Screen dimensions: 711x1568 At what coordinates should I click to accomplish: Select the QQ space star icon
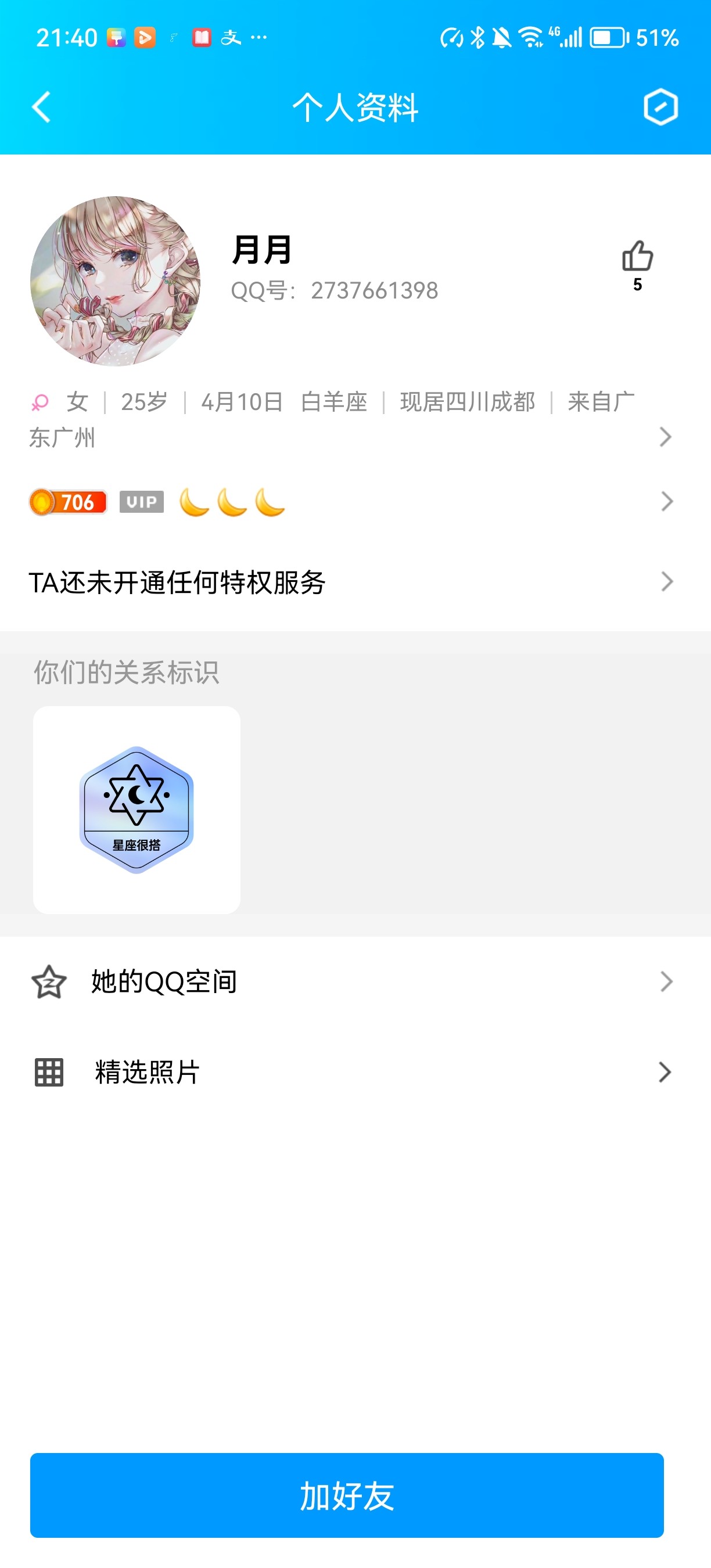pos(50,981)
